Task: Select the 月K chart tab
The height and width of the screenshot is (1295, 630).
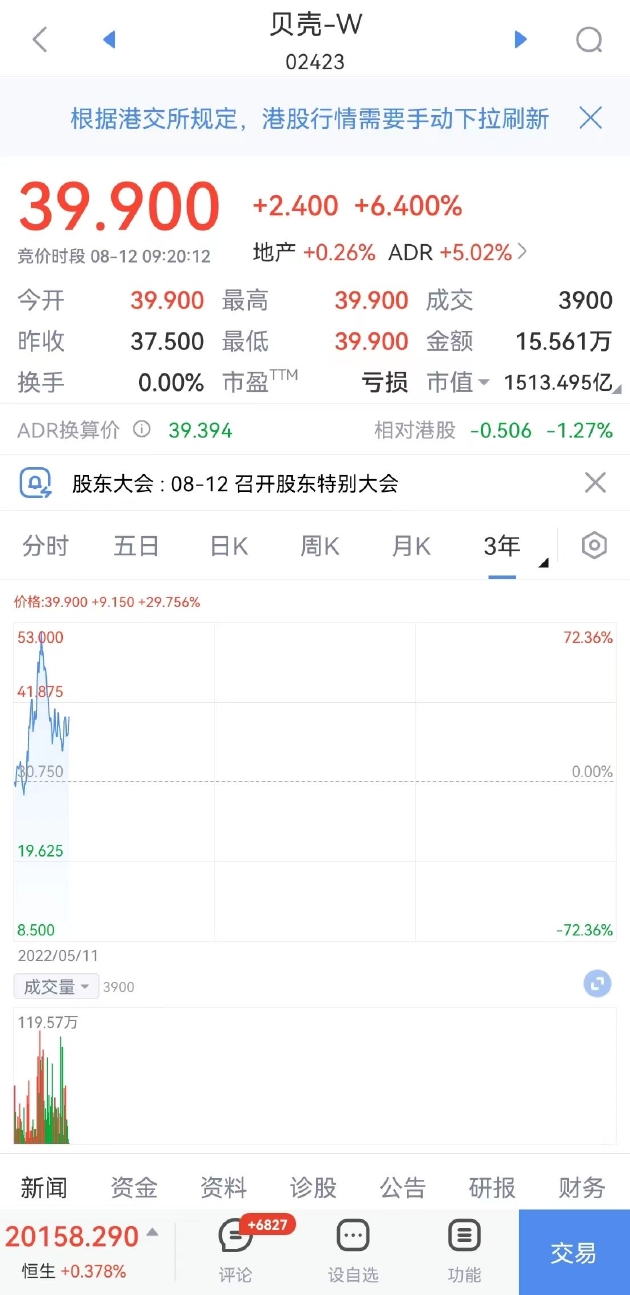Action: [x=411, y=546]
